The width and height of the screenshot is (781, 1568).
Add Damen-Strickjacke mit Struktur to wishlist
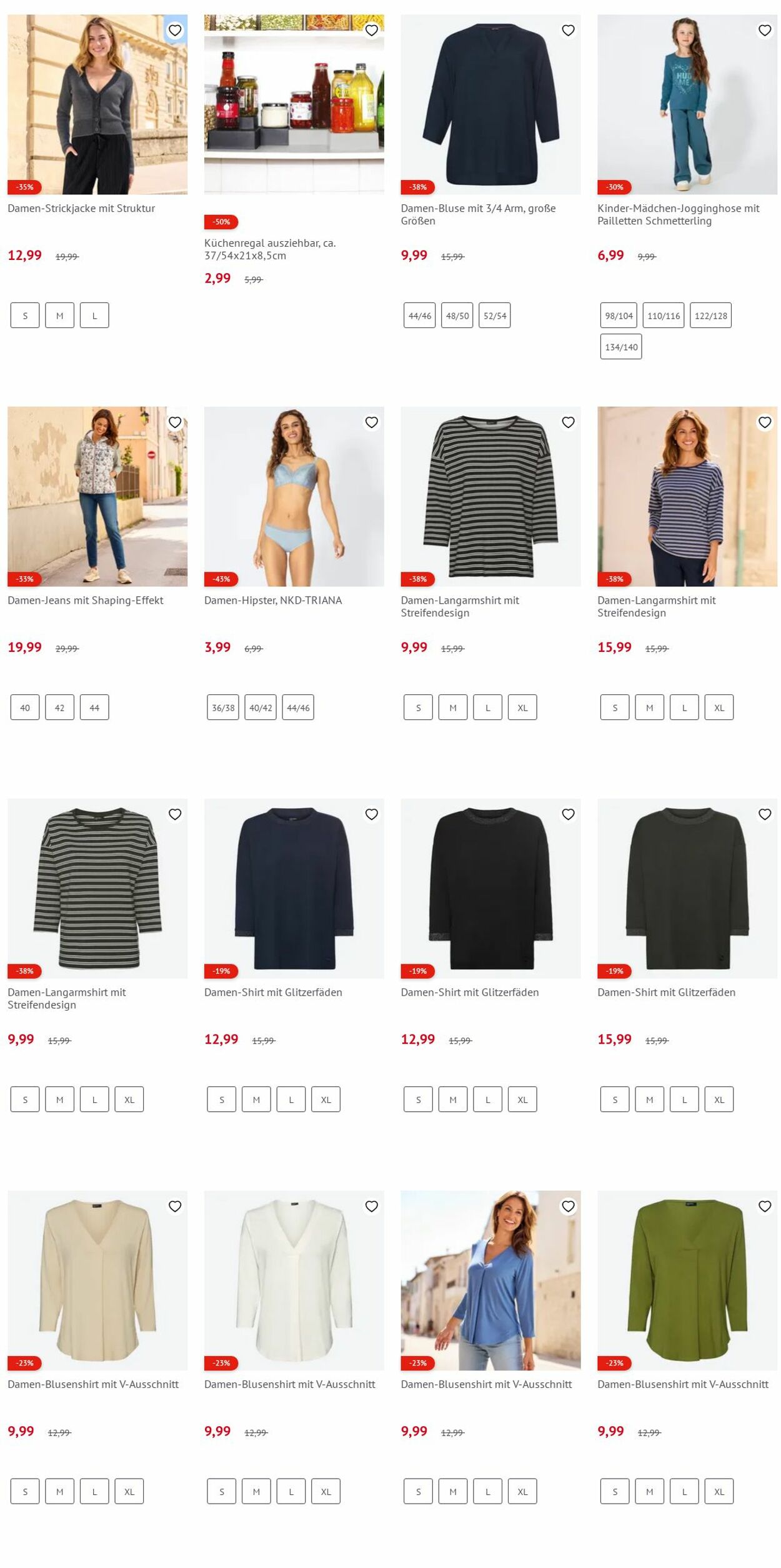175,30
